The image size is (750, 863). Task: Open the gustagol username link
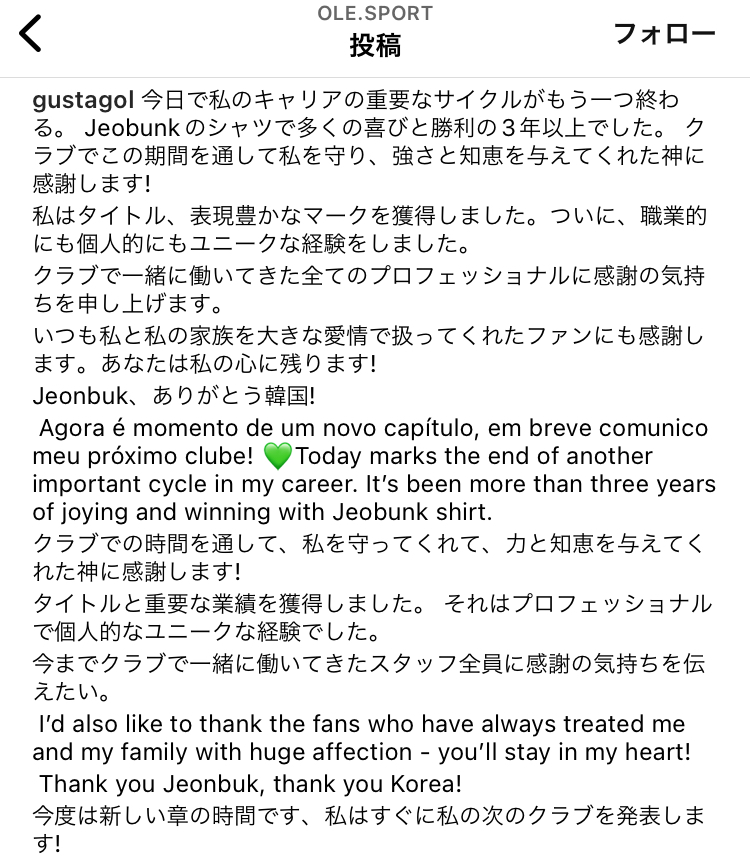coord(83,101)
